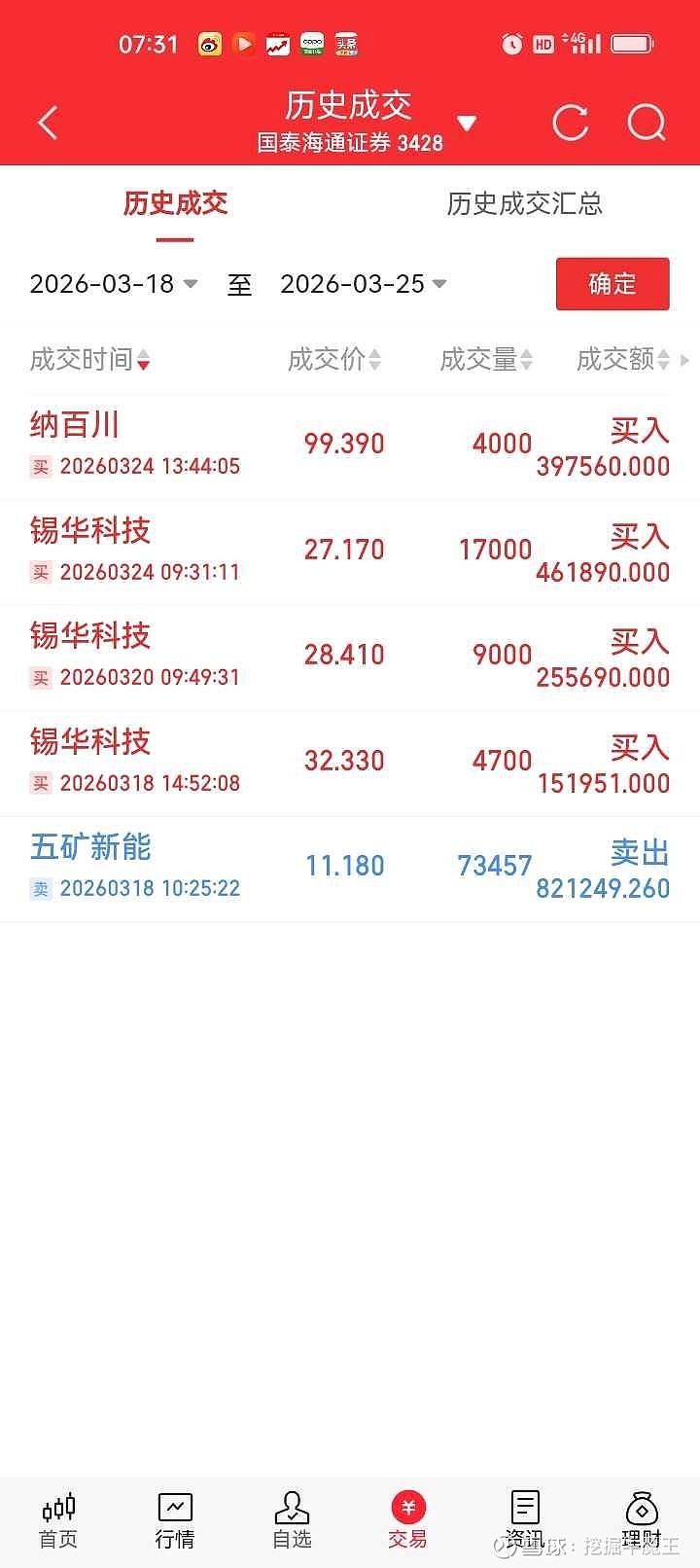Image resolution: width=700 pixels, height=1568 pixels.
Task: Tap the 确定 confirm button
Action: point(612,284)
